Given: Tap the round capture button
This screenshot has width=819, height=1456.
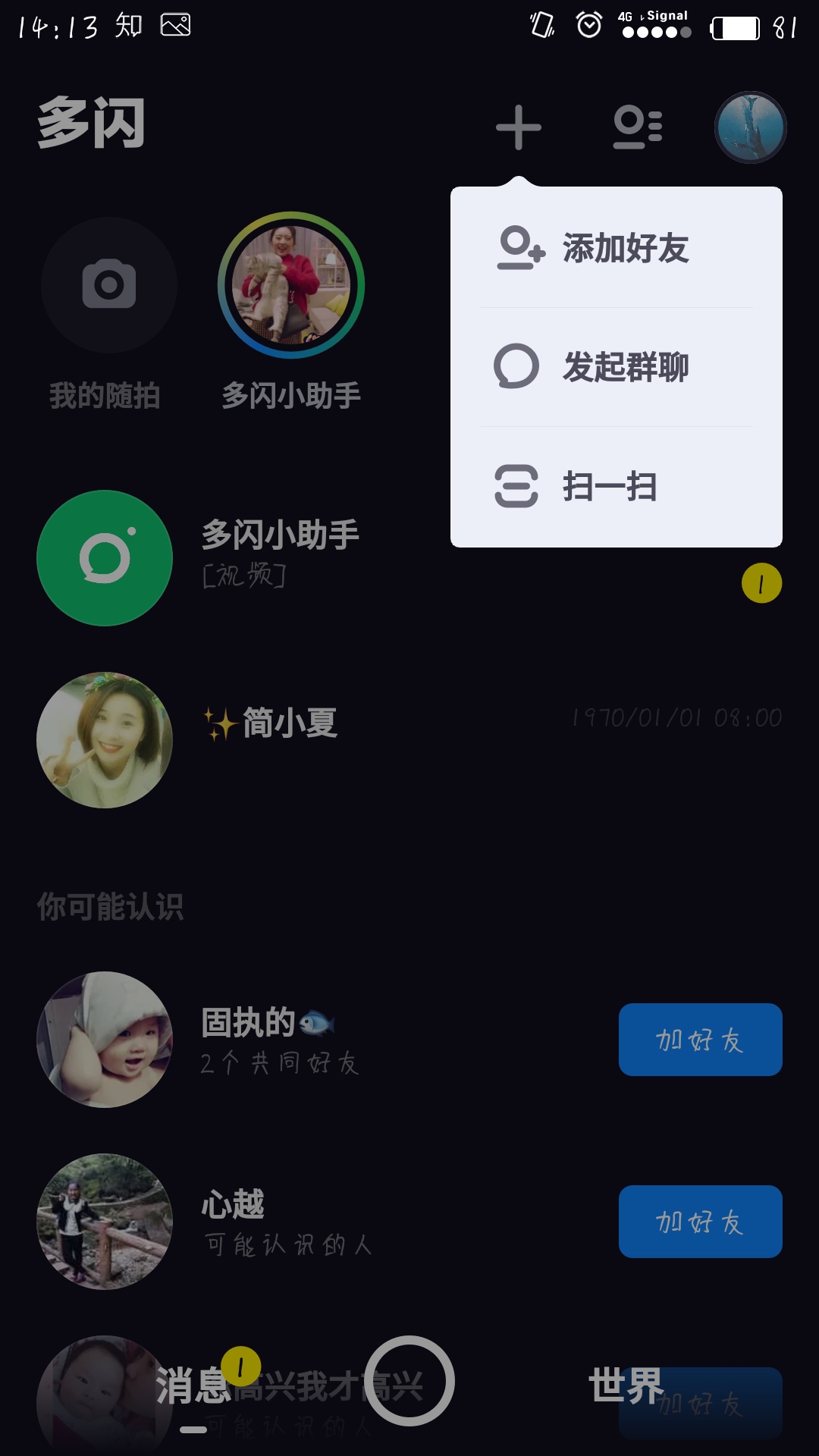Looking at the screenshot, I should [x=409, y=1381].
